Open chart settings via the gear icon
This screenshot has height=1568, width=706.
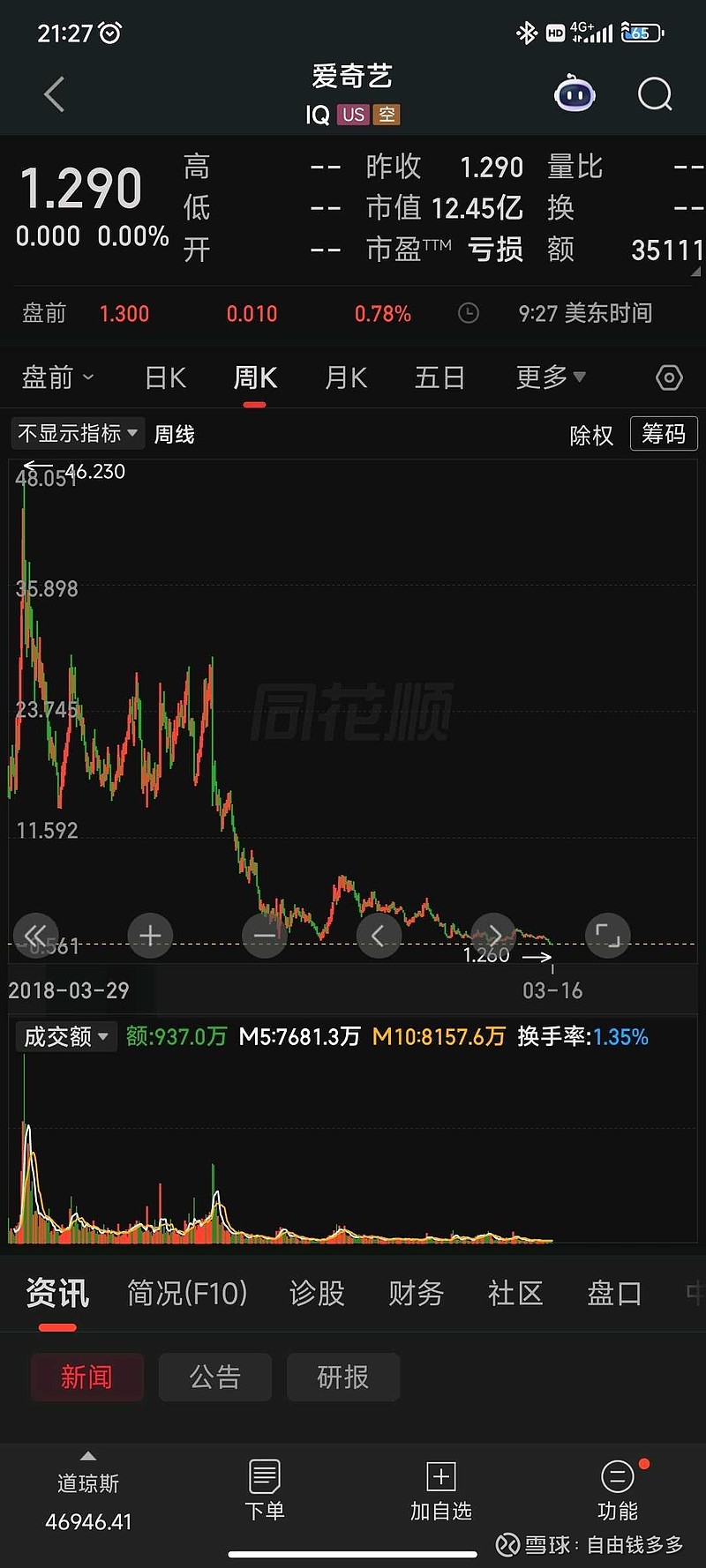coord(668,377)
